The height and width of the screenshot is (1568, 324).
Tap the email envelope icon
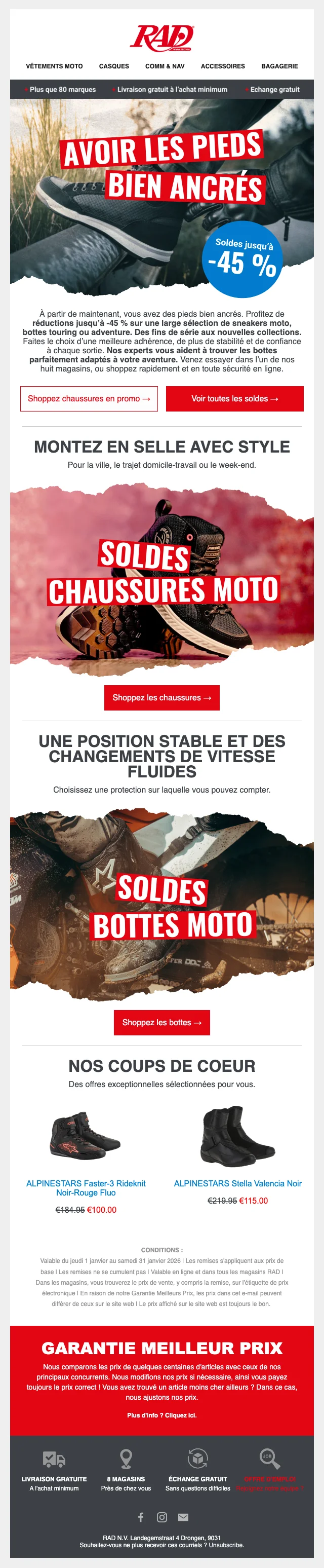[x=183, y=1517]
